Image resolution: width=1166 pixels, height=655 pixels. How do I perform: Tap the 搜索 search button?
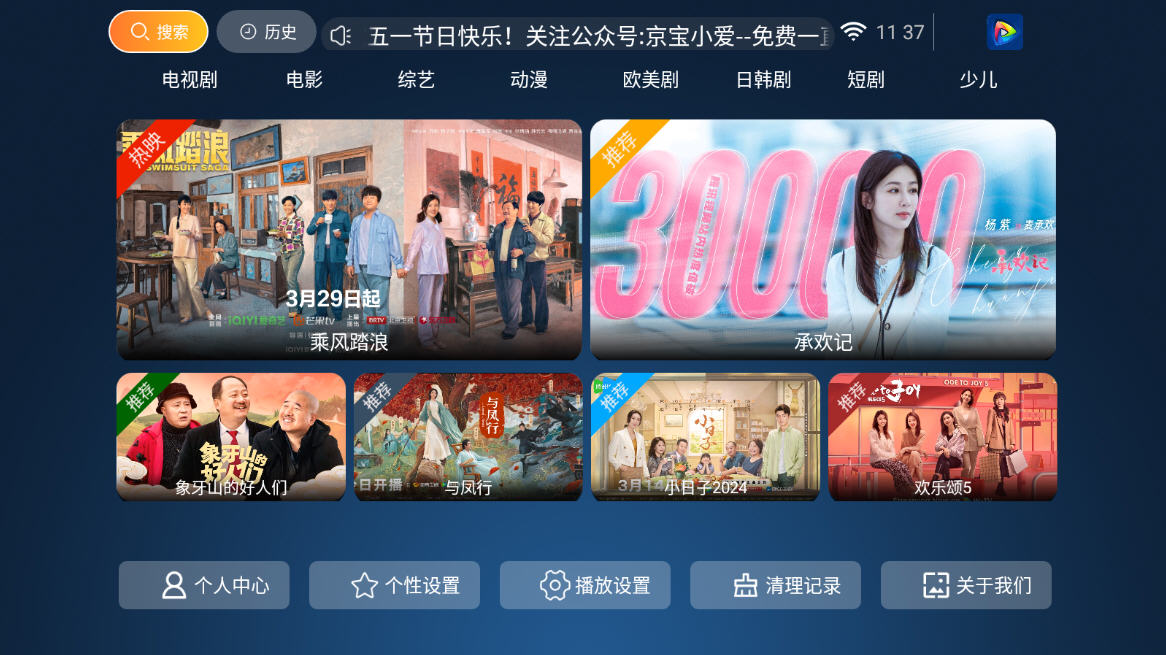(x=158, y=32)
